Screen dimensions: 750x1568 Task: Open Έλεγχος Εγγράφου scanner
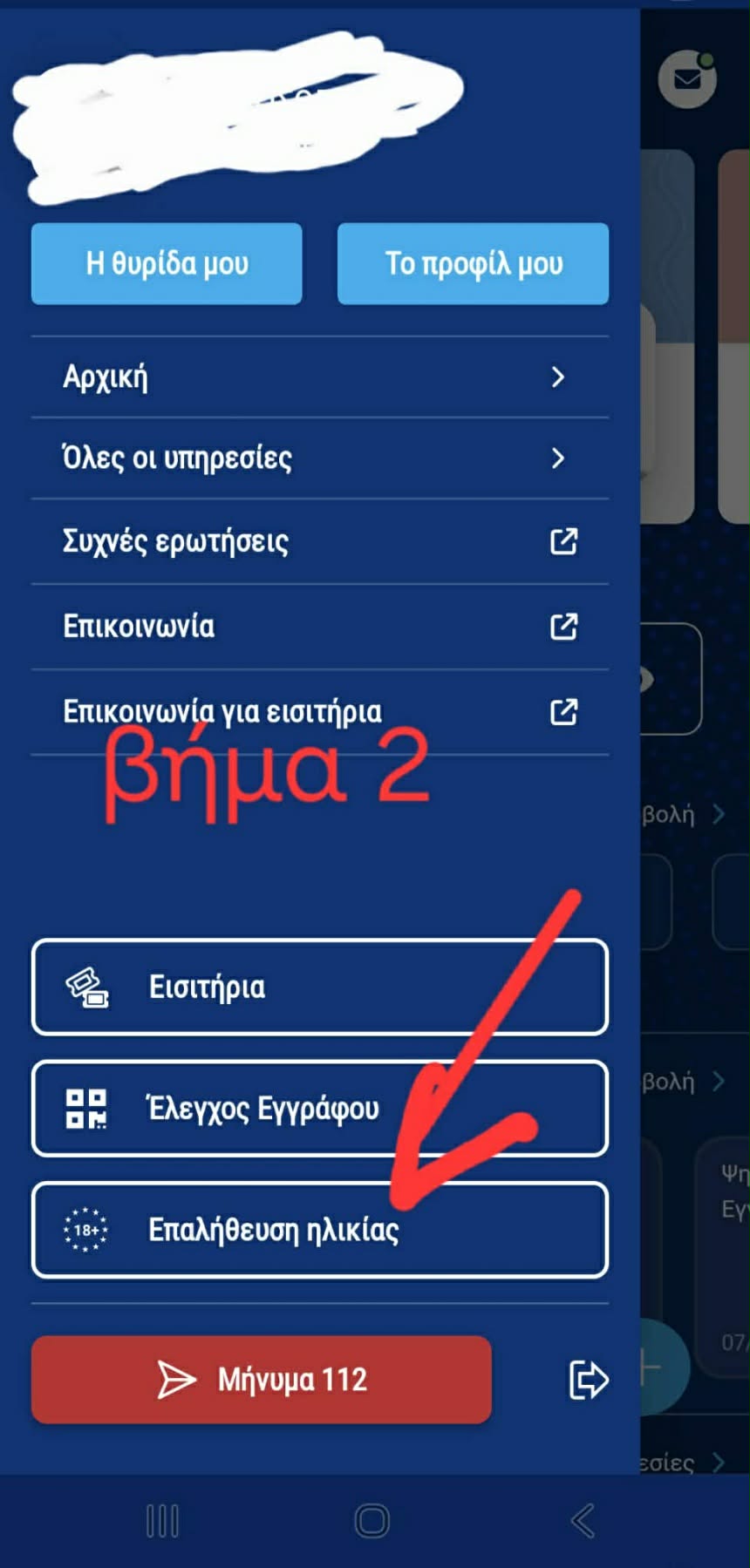pyautogui.click(x=319, y=1109)
